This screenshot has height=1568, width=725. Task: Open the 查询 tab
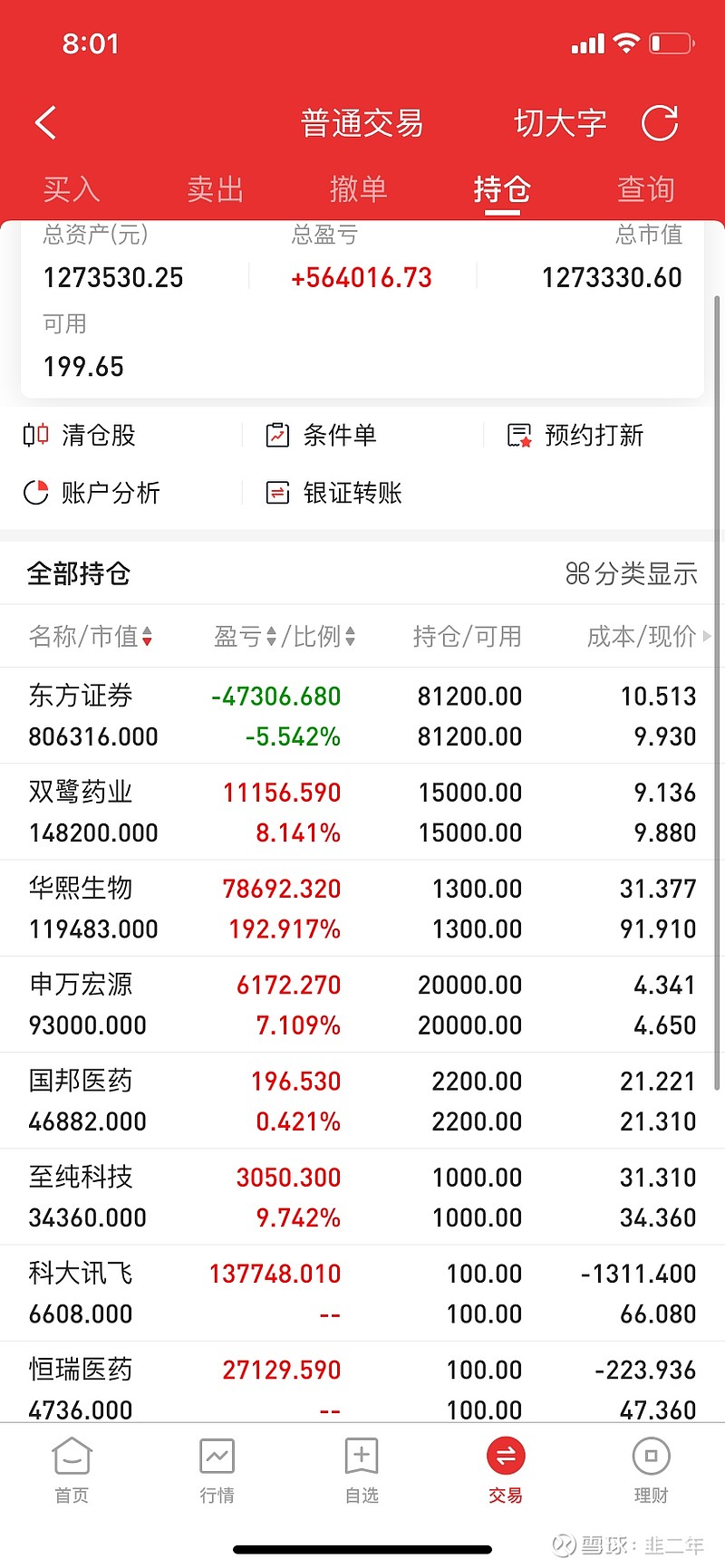click(x=646, y=189)
